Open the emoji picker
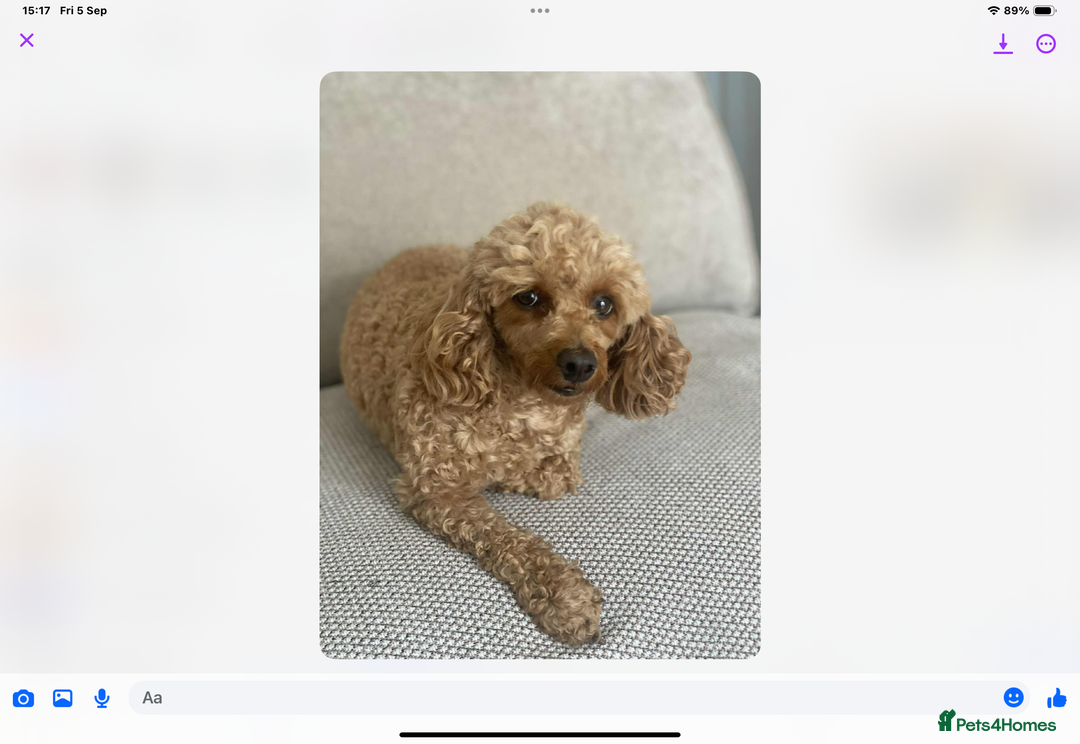 1014,697
